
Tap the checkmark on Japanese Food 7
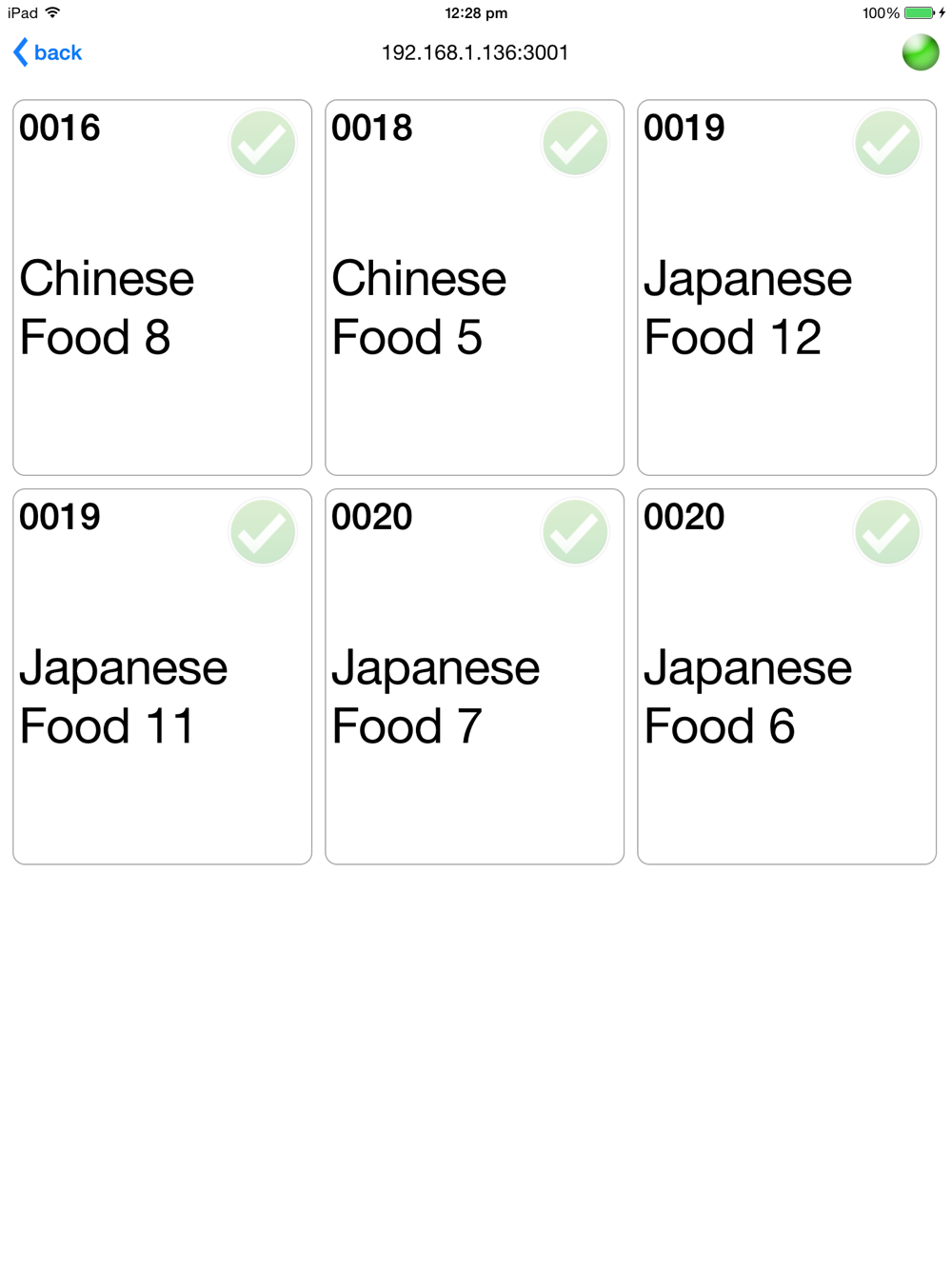tap(575, 532)
